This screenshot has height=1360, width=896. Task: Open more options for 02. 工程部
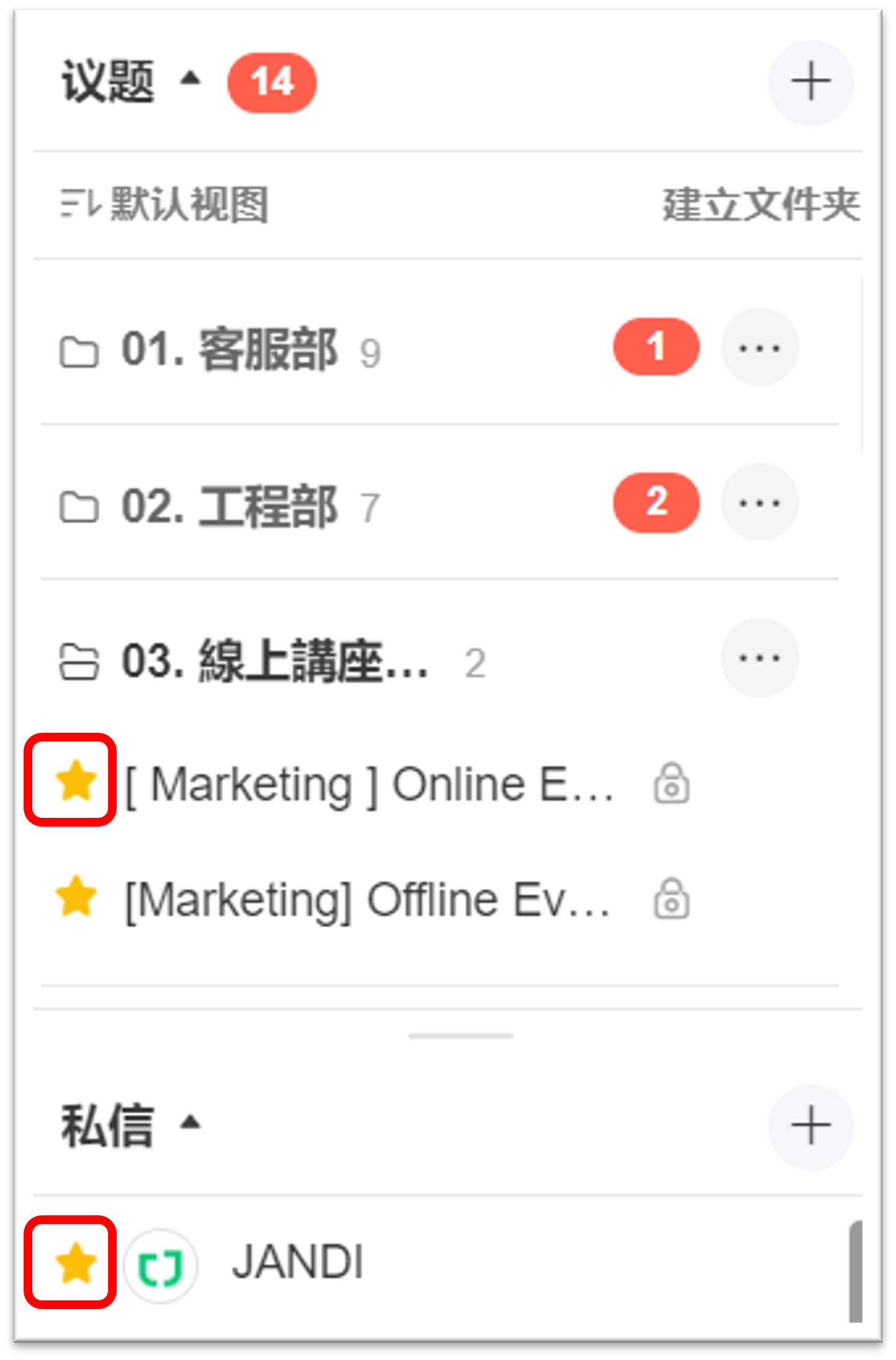click(759, 502)
